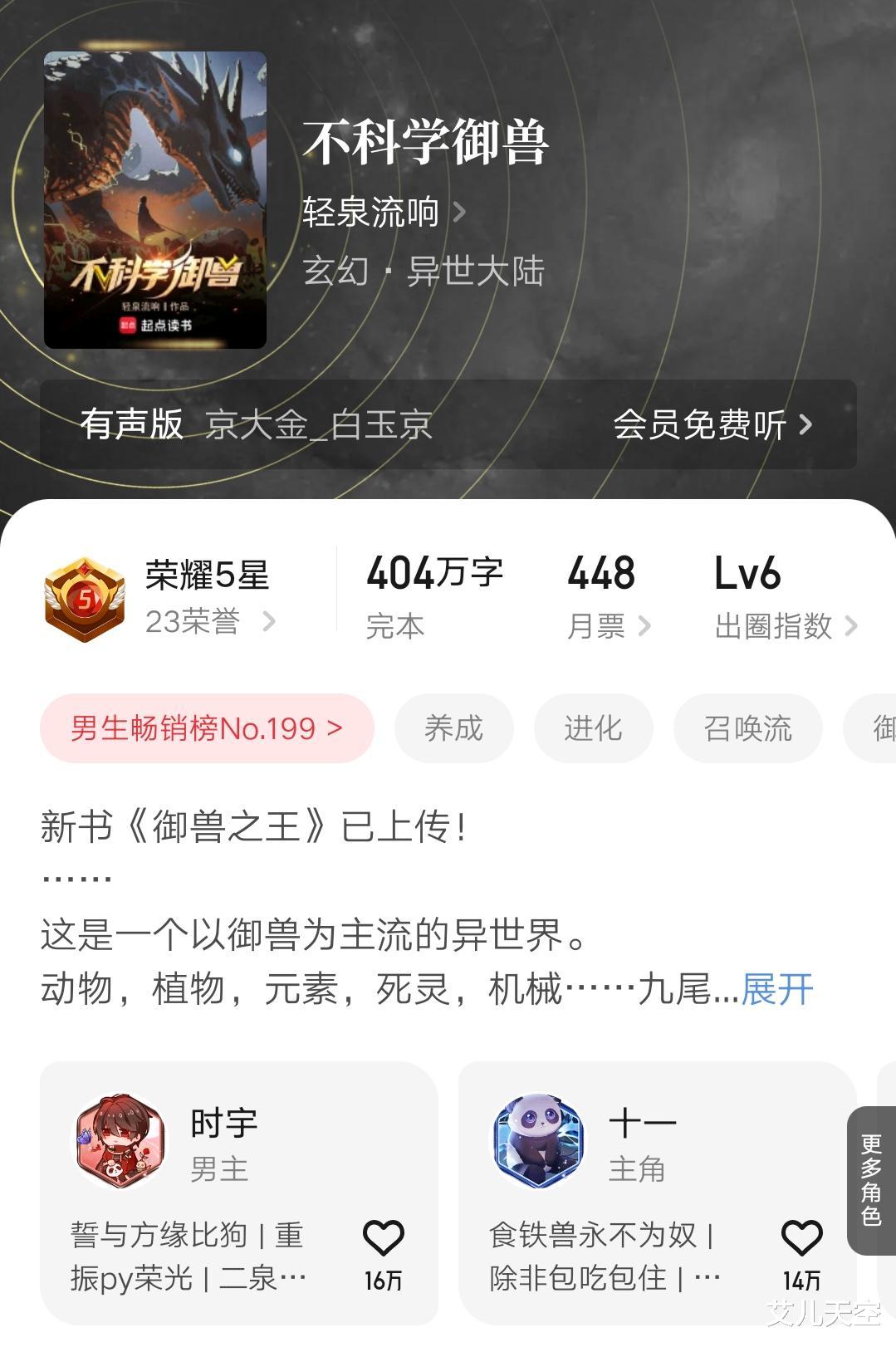
Task: Open author 轻泉流响's page
Action: coord(384,212)
